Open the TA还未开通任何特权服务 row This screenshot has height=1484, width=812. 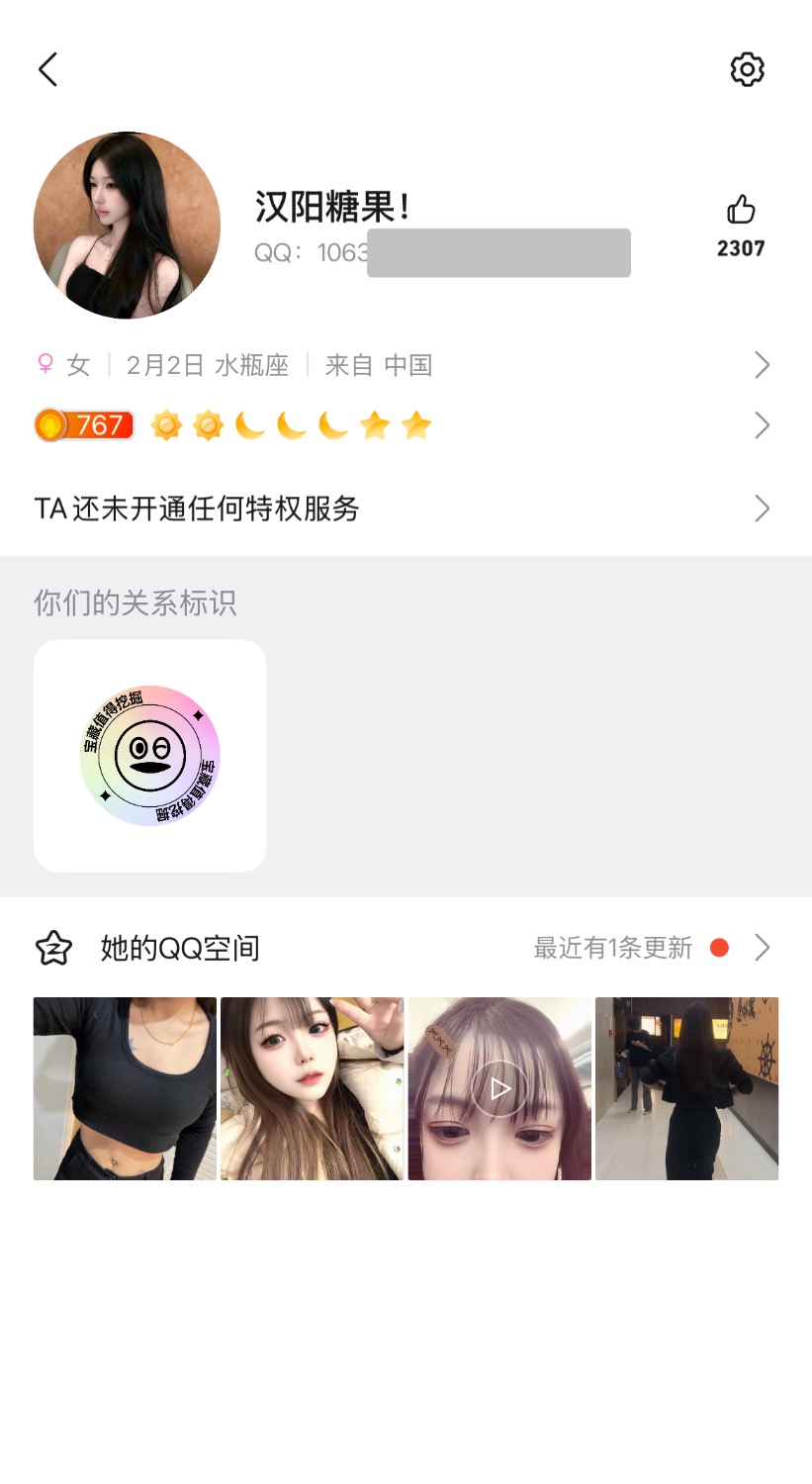pos(406,509)
